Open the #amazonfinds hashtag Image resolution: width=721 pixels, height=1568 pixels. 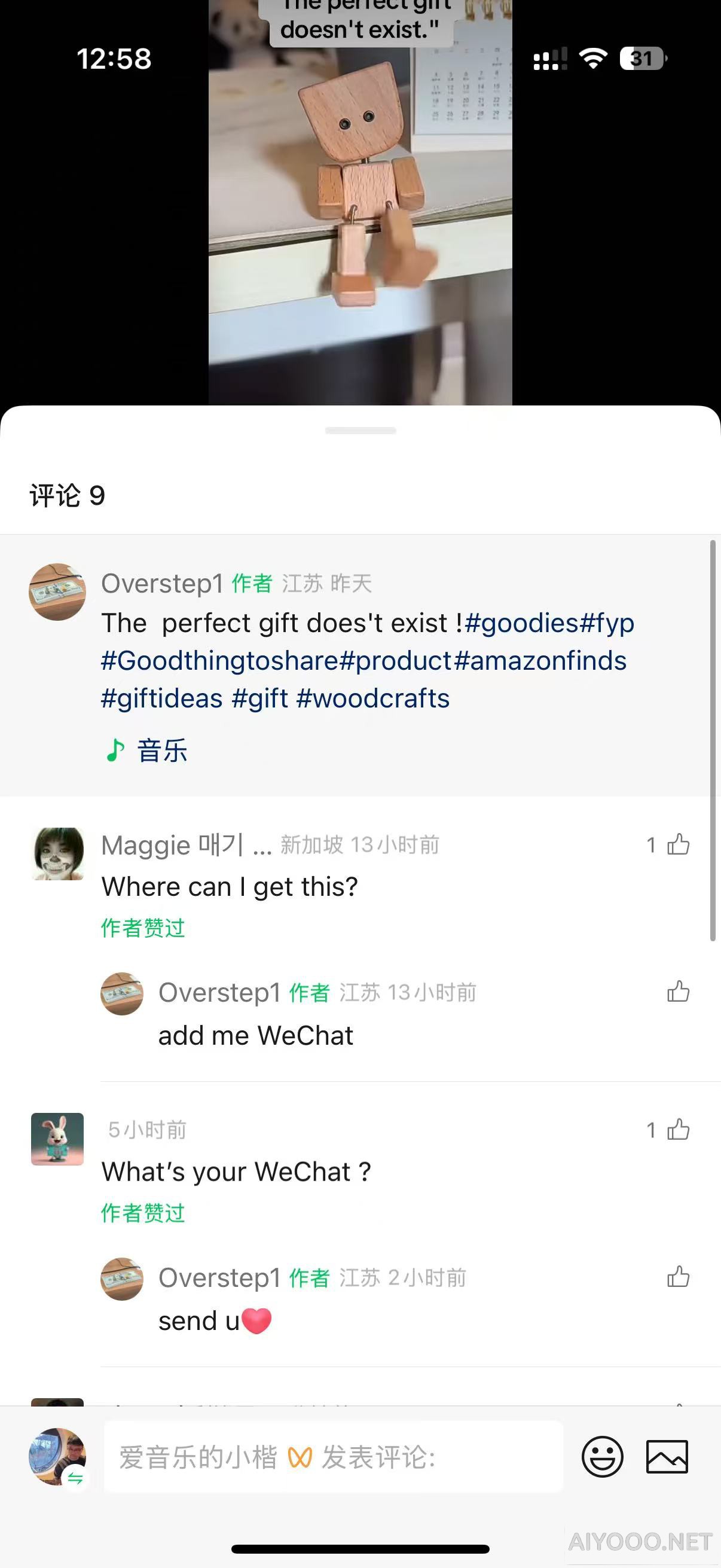click(x=540, y=660)
